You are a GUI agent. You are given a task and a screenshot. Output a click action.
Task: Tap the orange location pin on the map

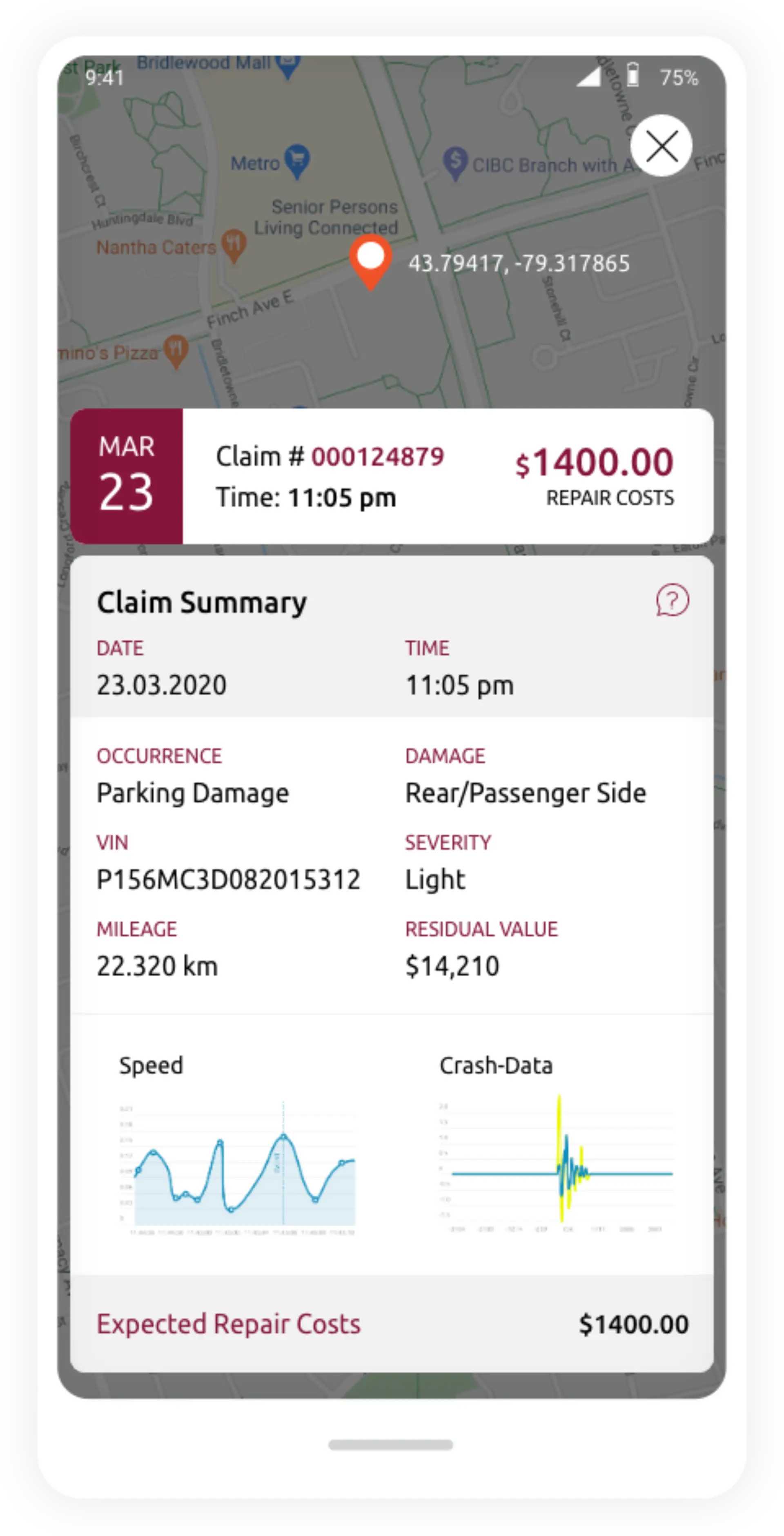pyautogui.click(x=370, y=262)
